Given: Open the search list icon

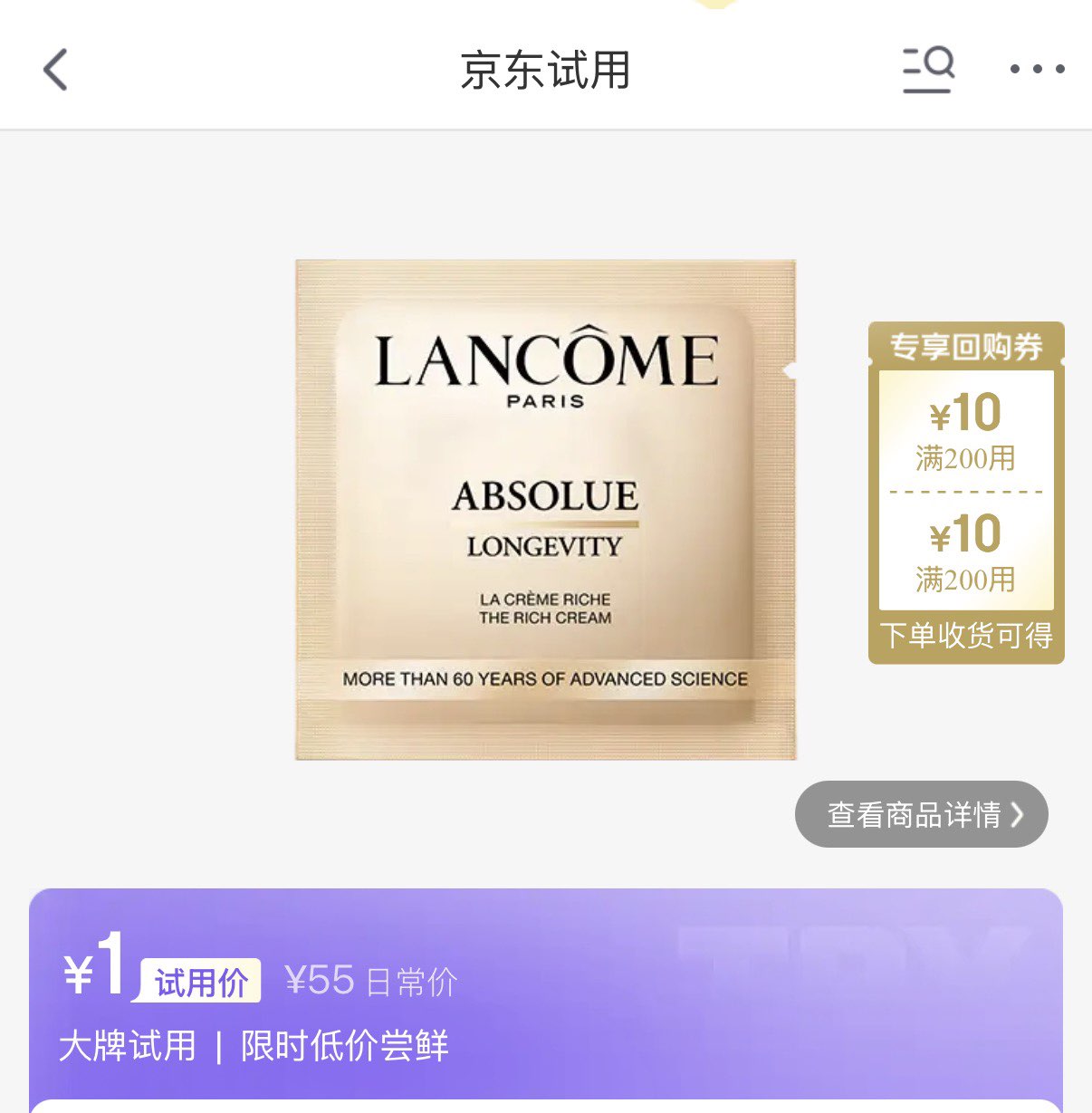Looking at the screenshot, I should point(928,70).
